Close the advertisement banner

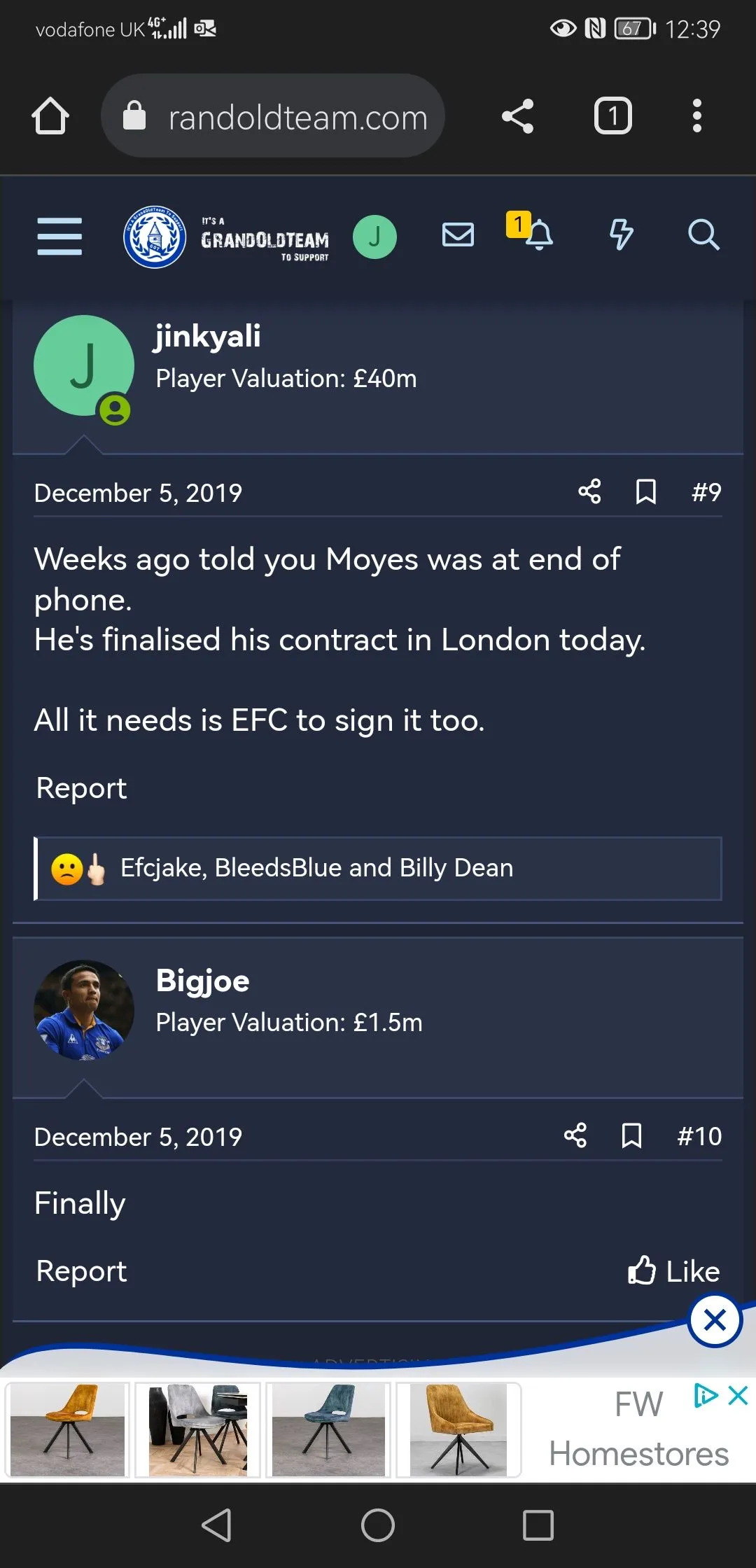715,1321
